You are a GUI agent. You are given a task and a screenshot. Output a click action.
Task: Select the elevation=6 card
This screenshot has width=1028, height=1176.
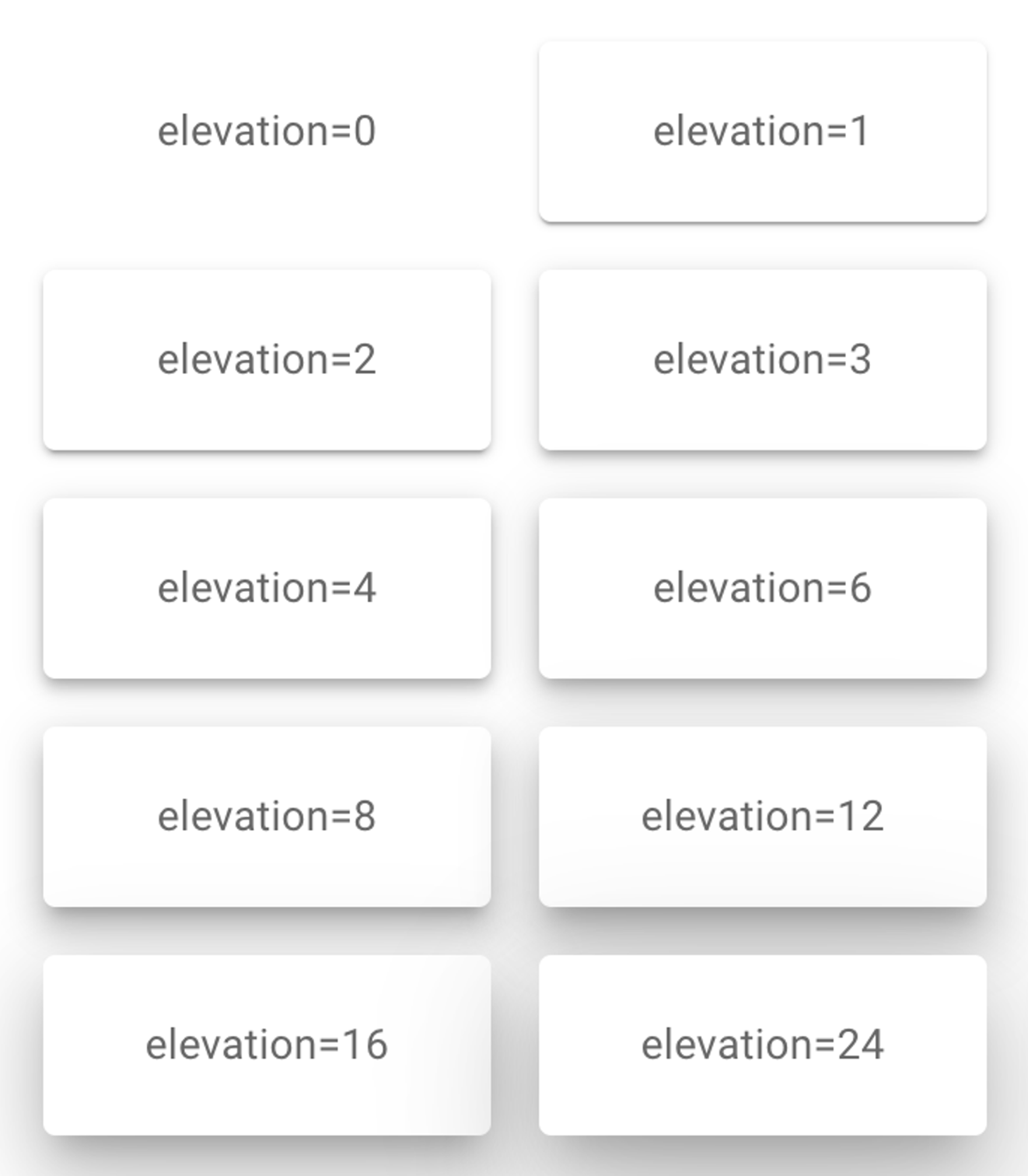click(x=762, y=589)
